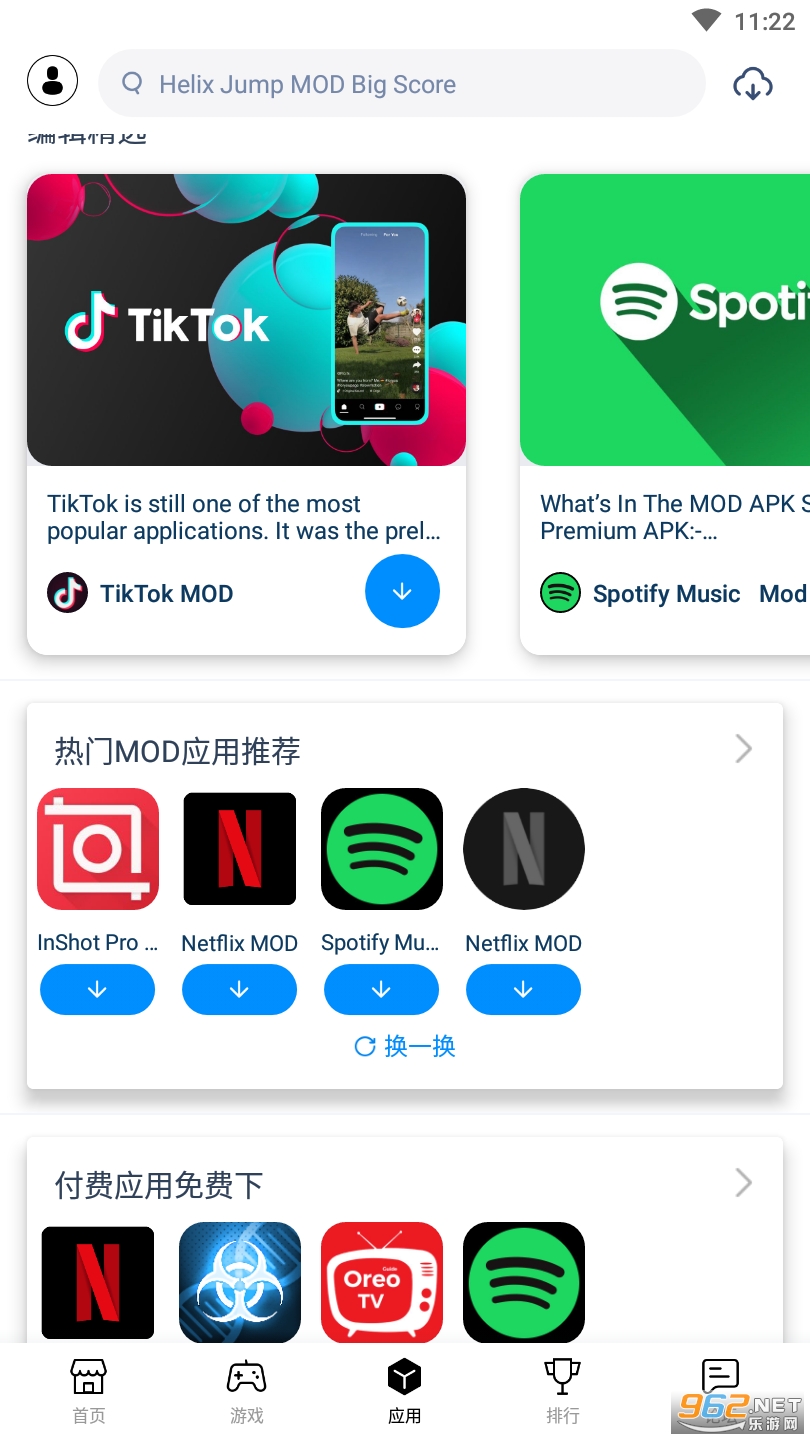Open the user profile icon

(53, 81)
